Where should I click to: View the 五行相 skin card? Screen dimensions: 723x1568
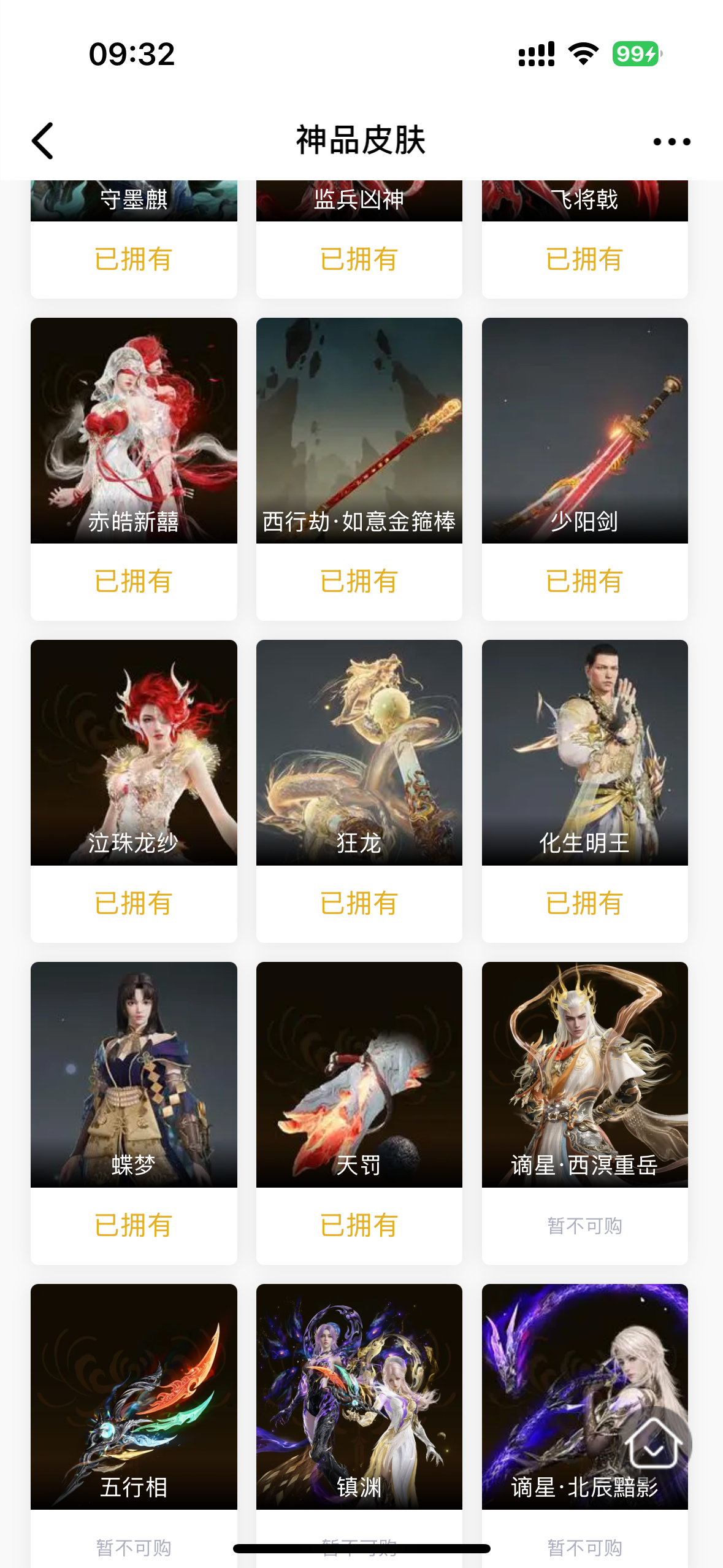click(134, 1396)
